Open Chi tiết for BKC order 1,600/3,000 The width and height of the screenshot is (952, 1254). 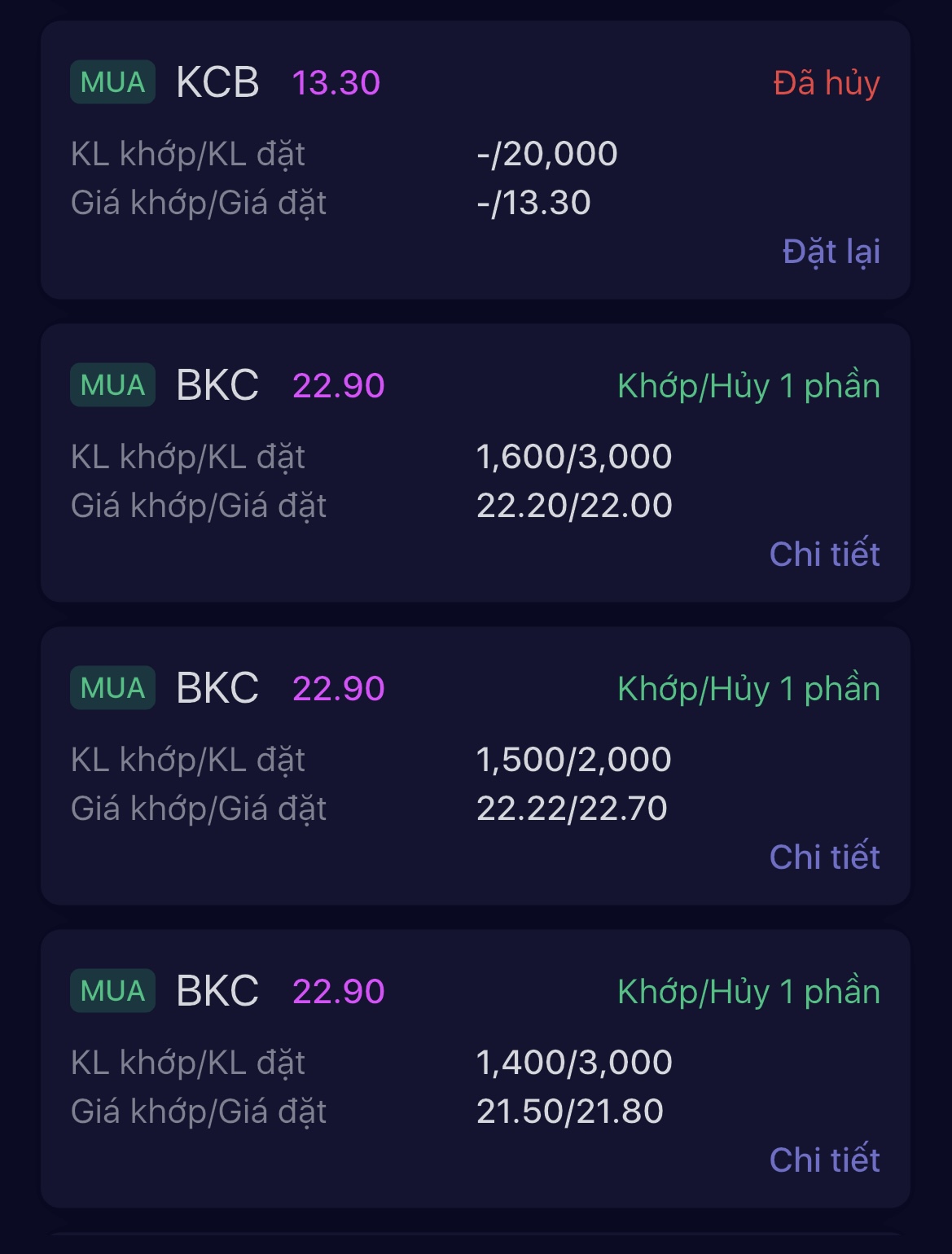tap(824, 555)
